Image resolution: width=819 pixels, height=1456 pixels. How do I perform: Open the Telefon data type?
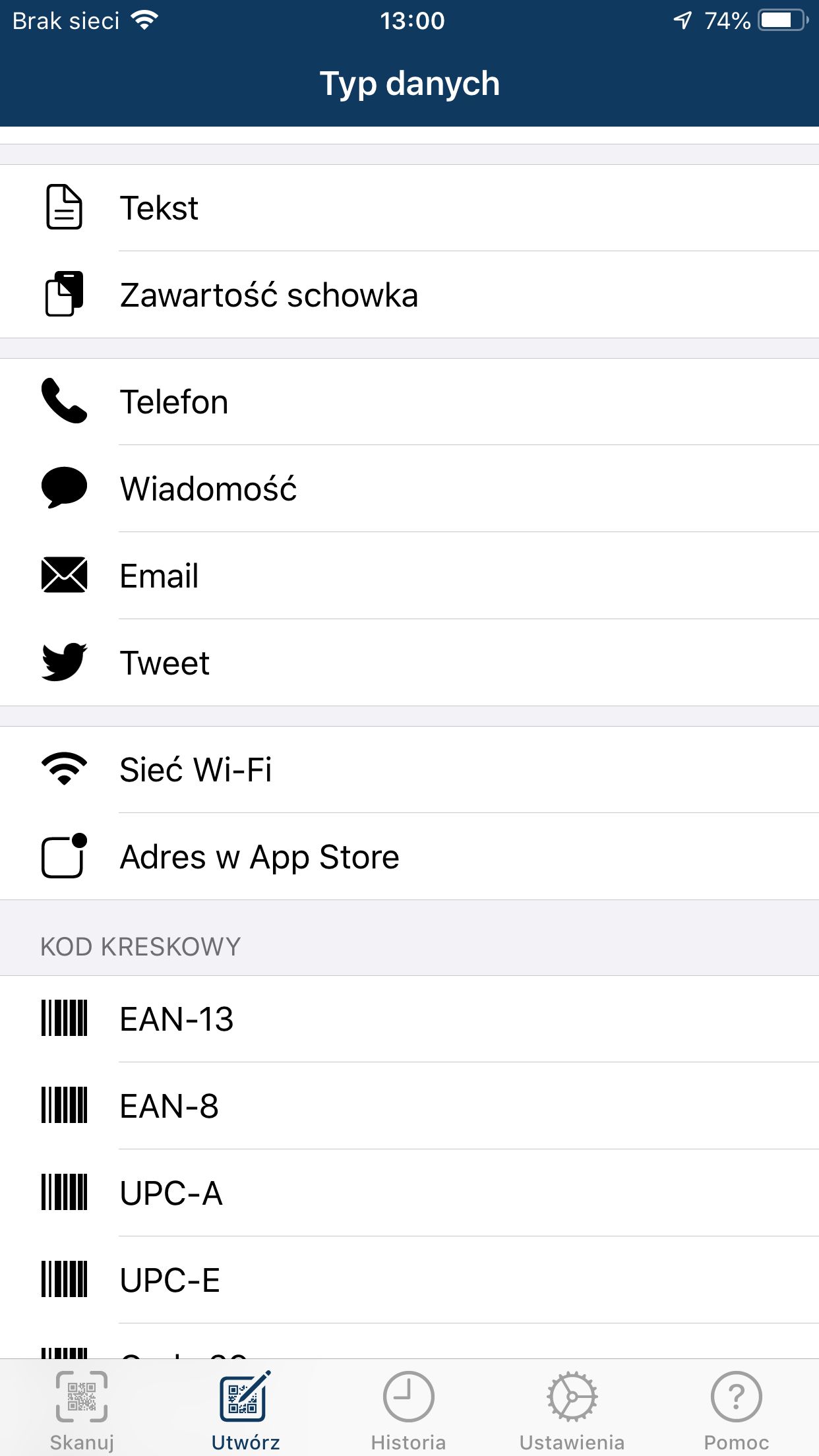pos(409,402)
